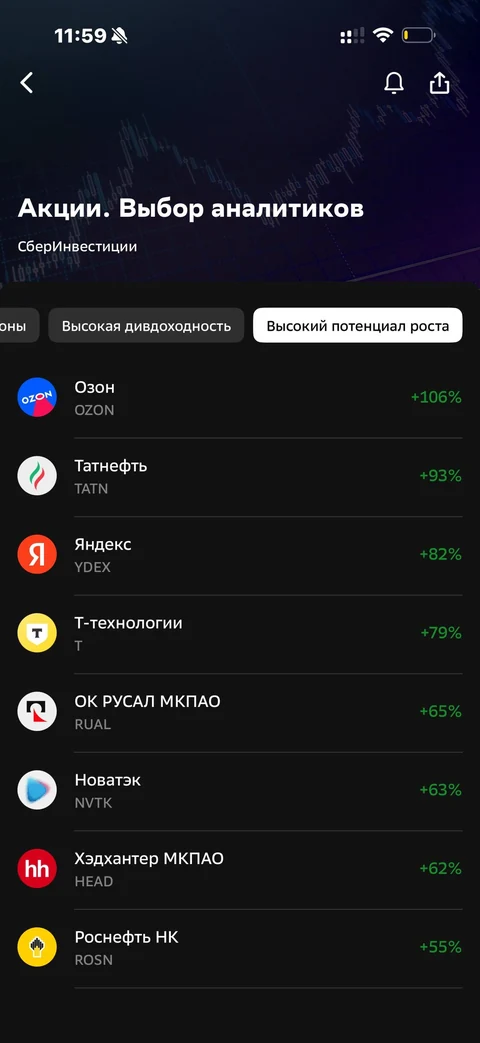View the Новатэк NVTK stock

click(240, 791)
